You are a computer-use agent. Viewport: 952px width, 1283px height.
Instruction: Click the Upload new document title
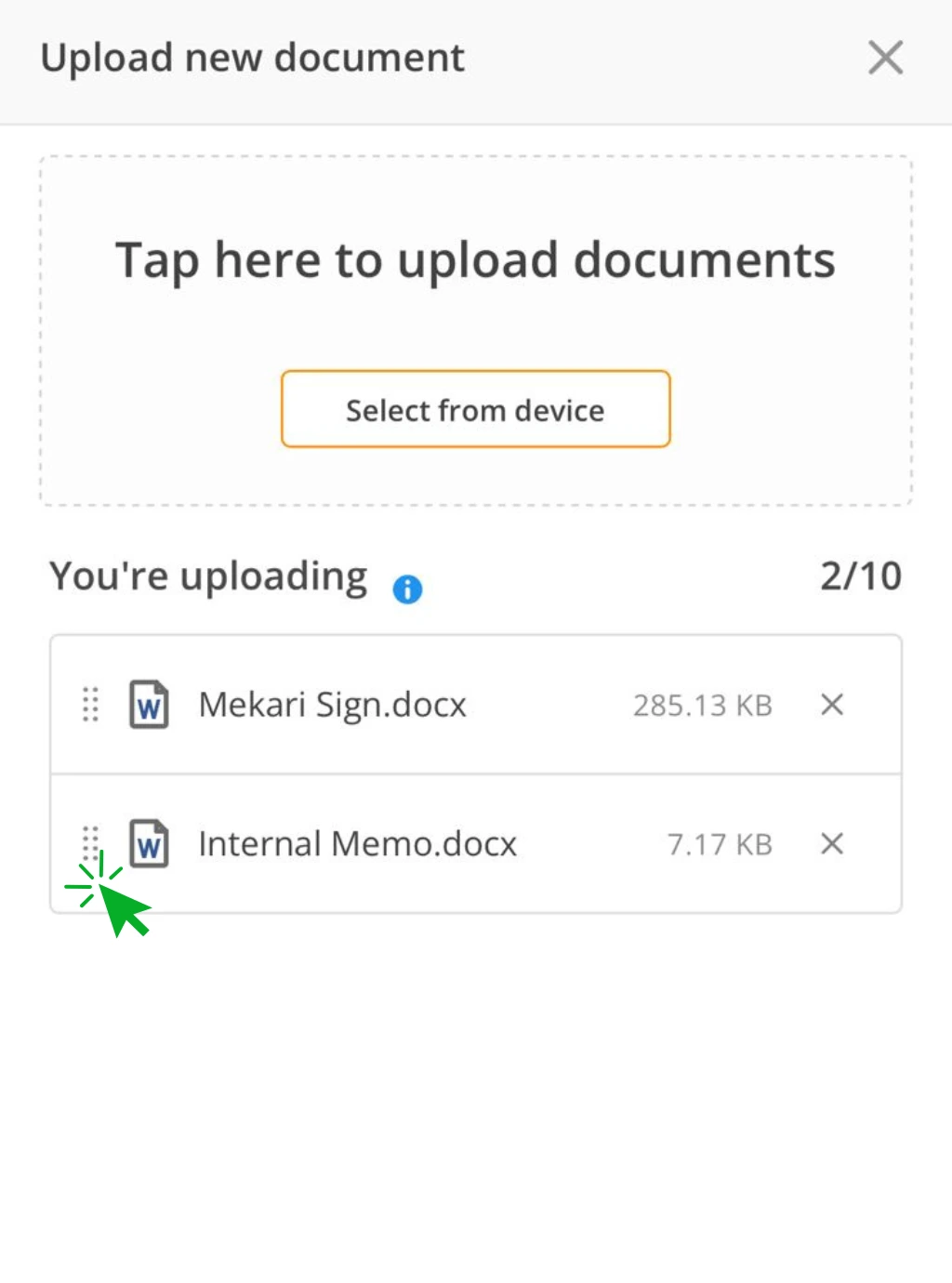(x=253, y=58)
